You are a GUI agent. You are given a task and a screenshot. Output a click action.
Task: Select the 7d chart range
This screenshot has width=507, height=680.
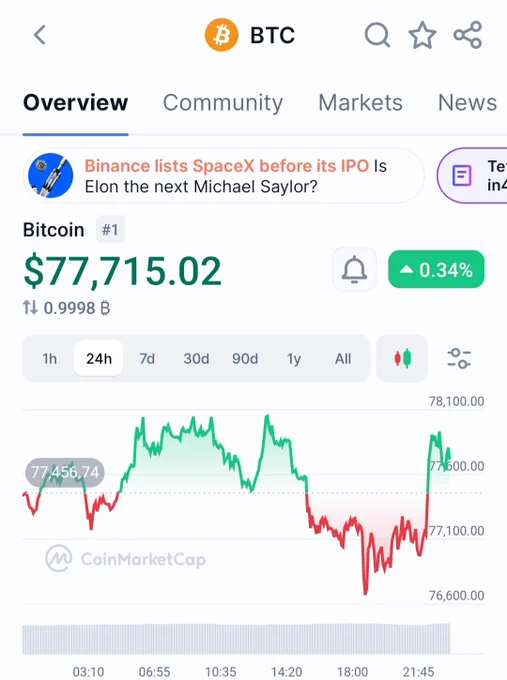(x=147, y=359)
